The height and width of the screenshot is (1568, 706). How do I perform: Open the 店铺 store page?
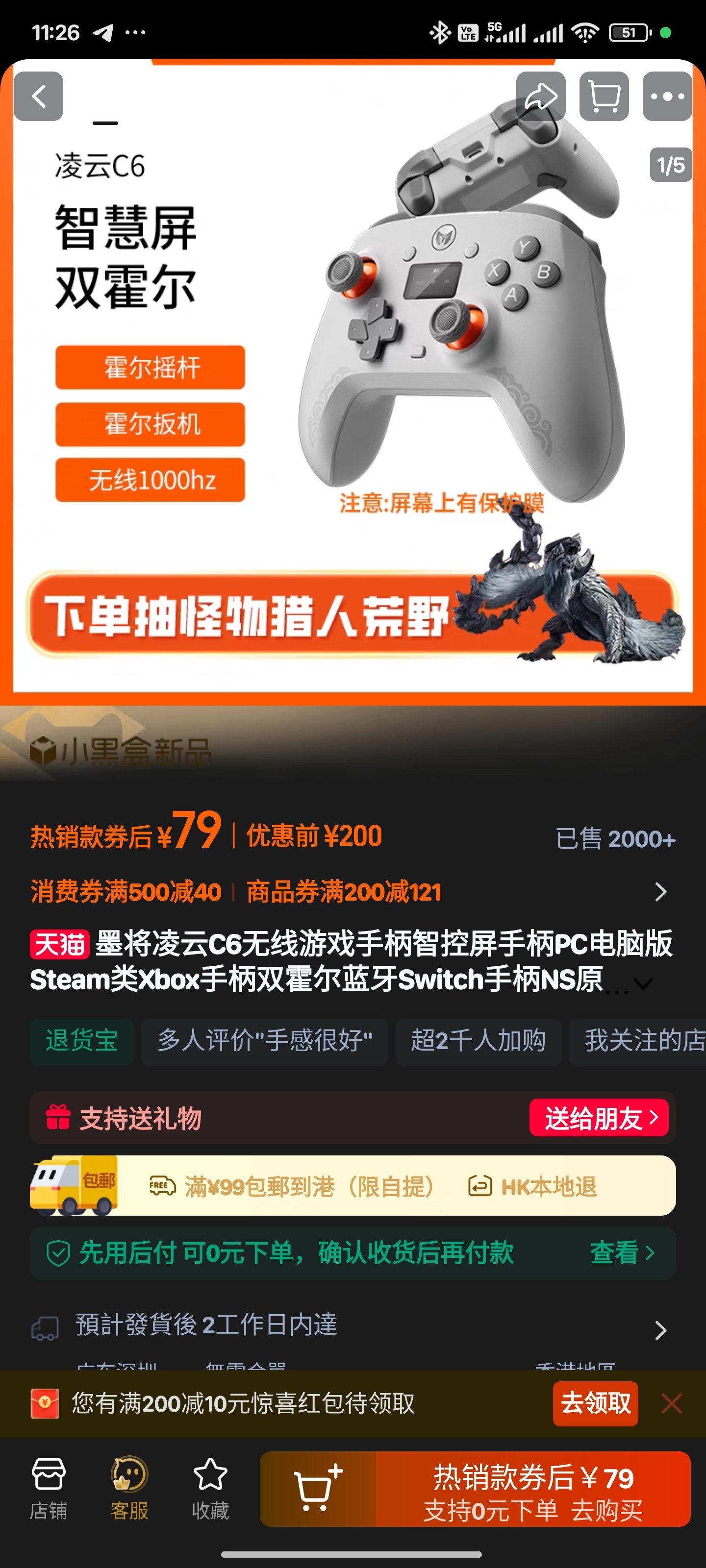(49, 1489)
